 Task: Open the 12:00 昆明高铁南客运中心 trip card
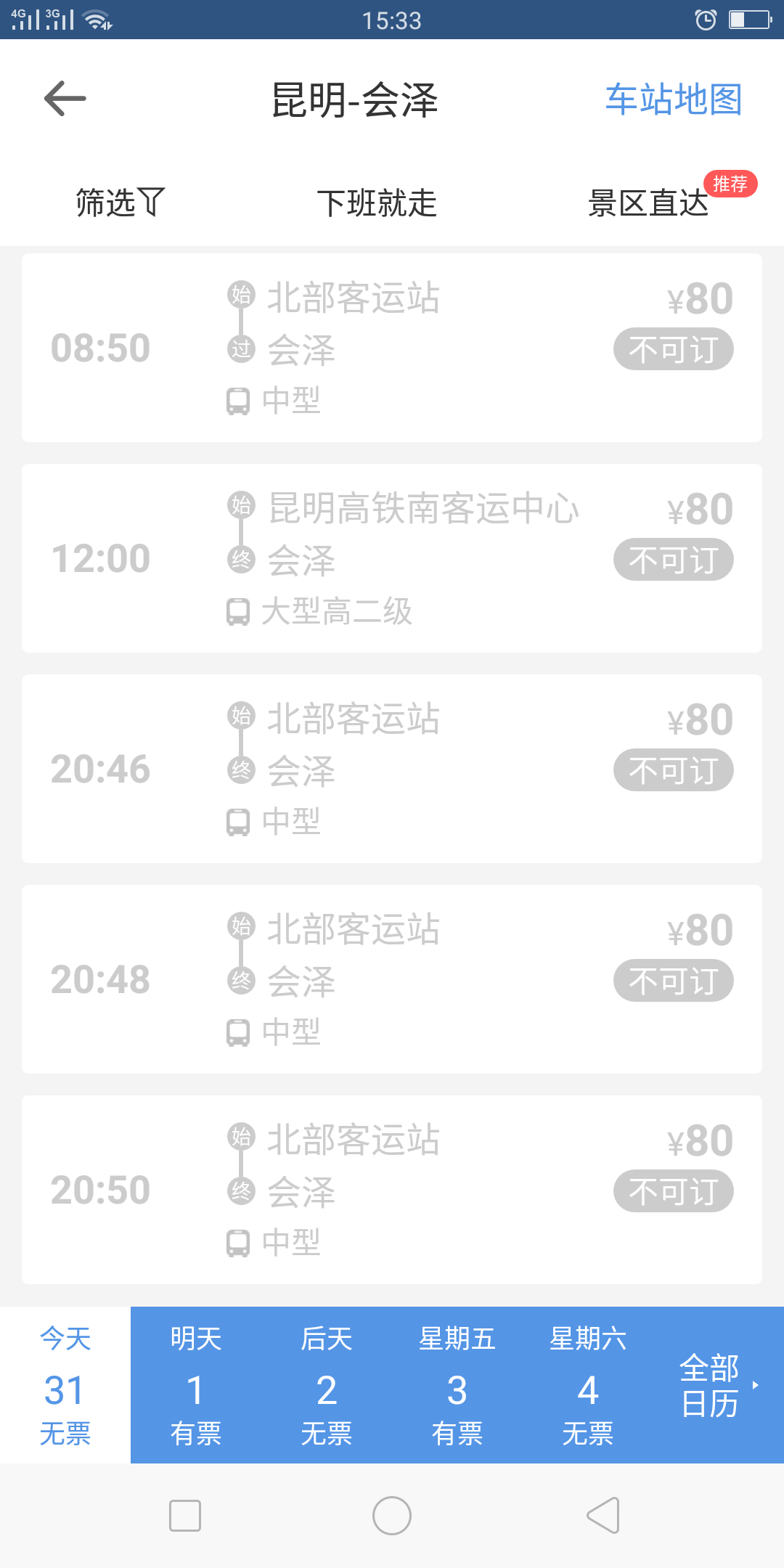coord(392,558)
